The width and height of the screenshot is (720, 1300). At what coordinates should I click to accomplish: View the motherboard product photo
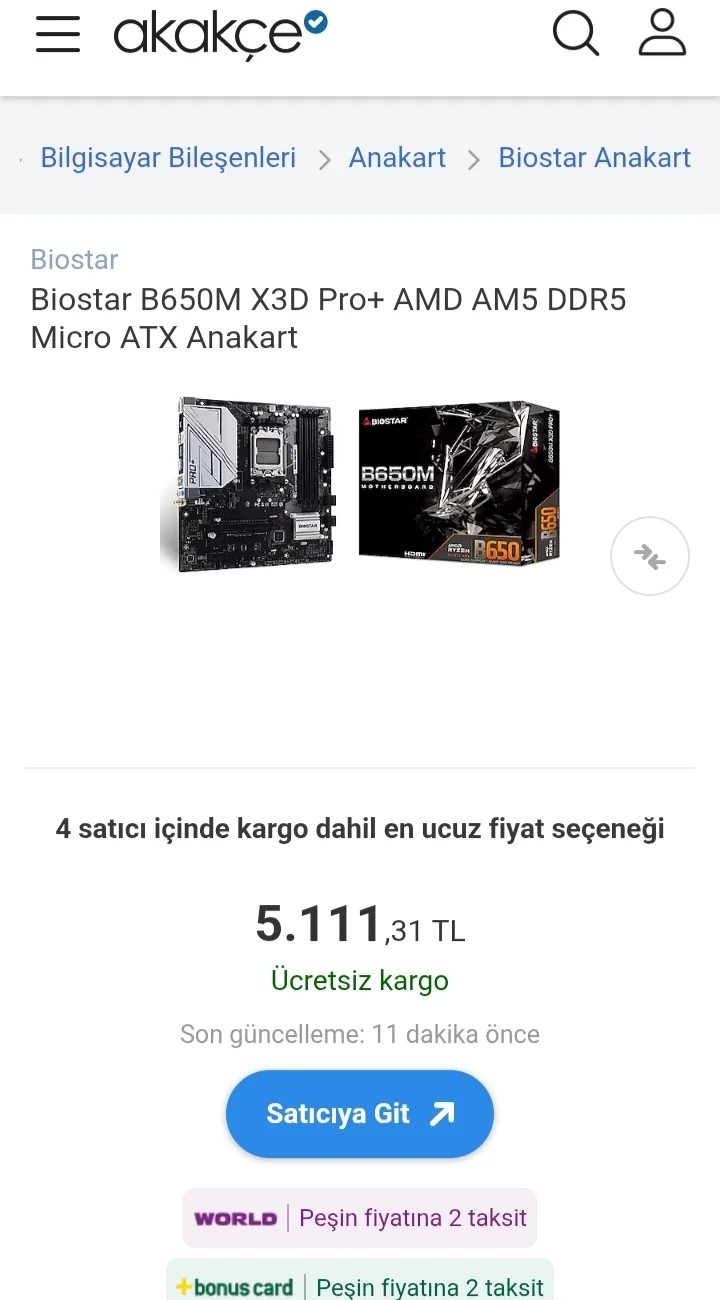click(247, 484)
